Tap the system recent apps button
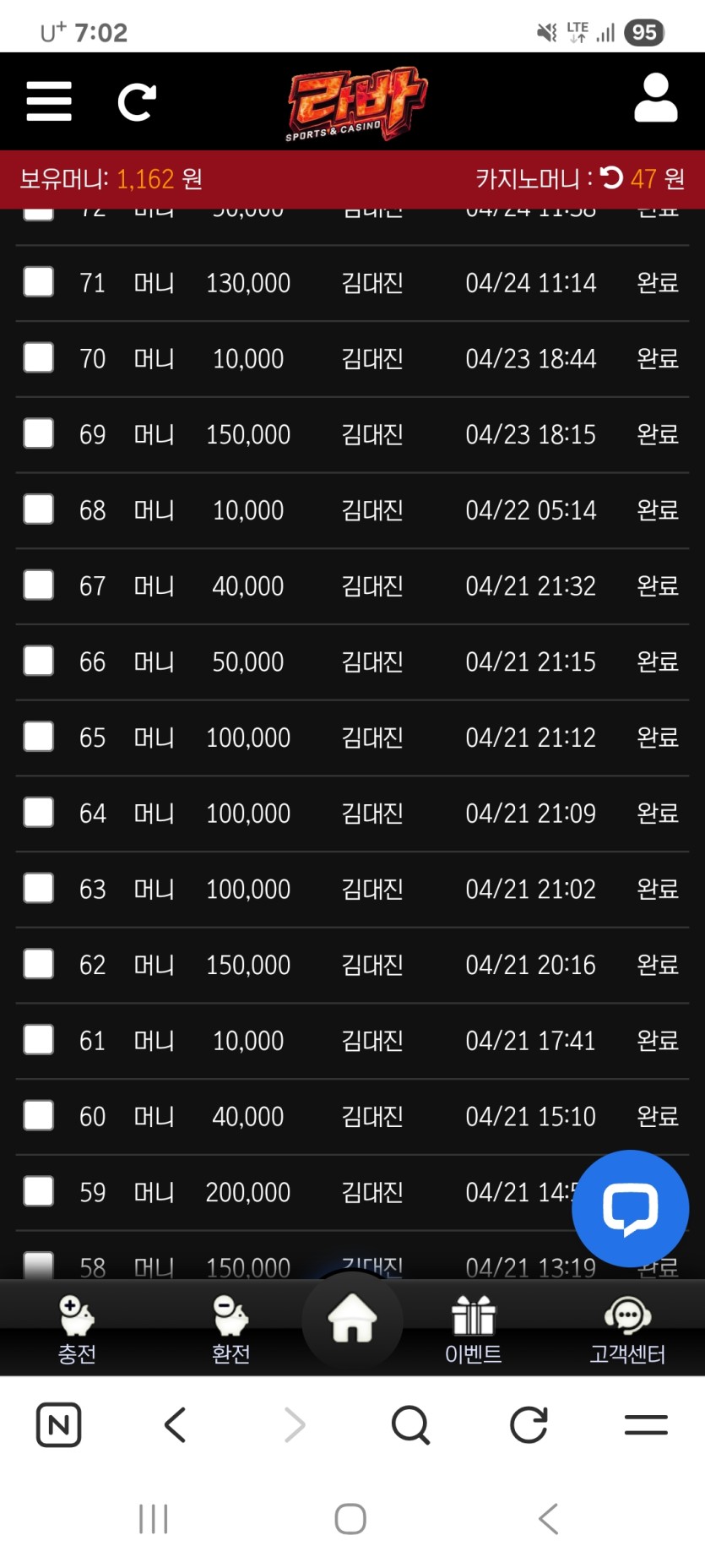 (x=154, y=1519)
